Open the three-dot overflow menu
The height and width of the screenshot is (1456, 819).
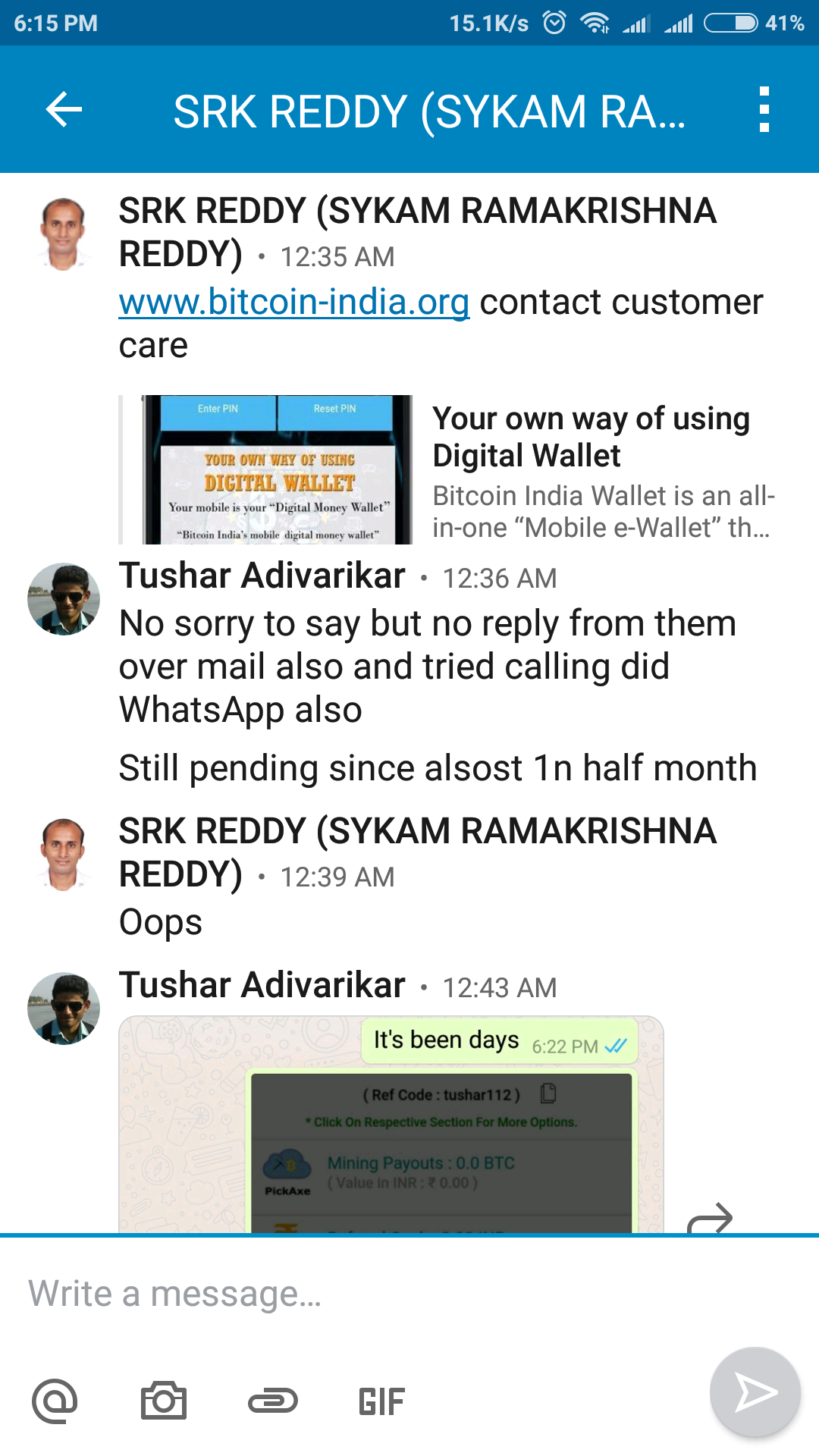click(x=764, y=110)
